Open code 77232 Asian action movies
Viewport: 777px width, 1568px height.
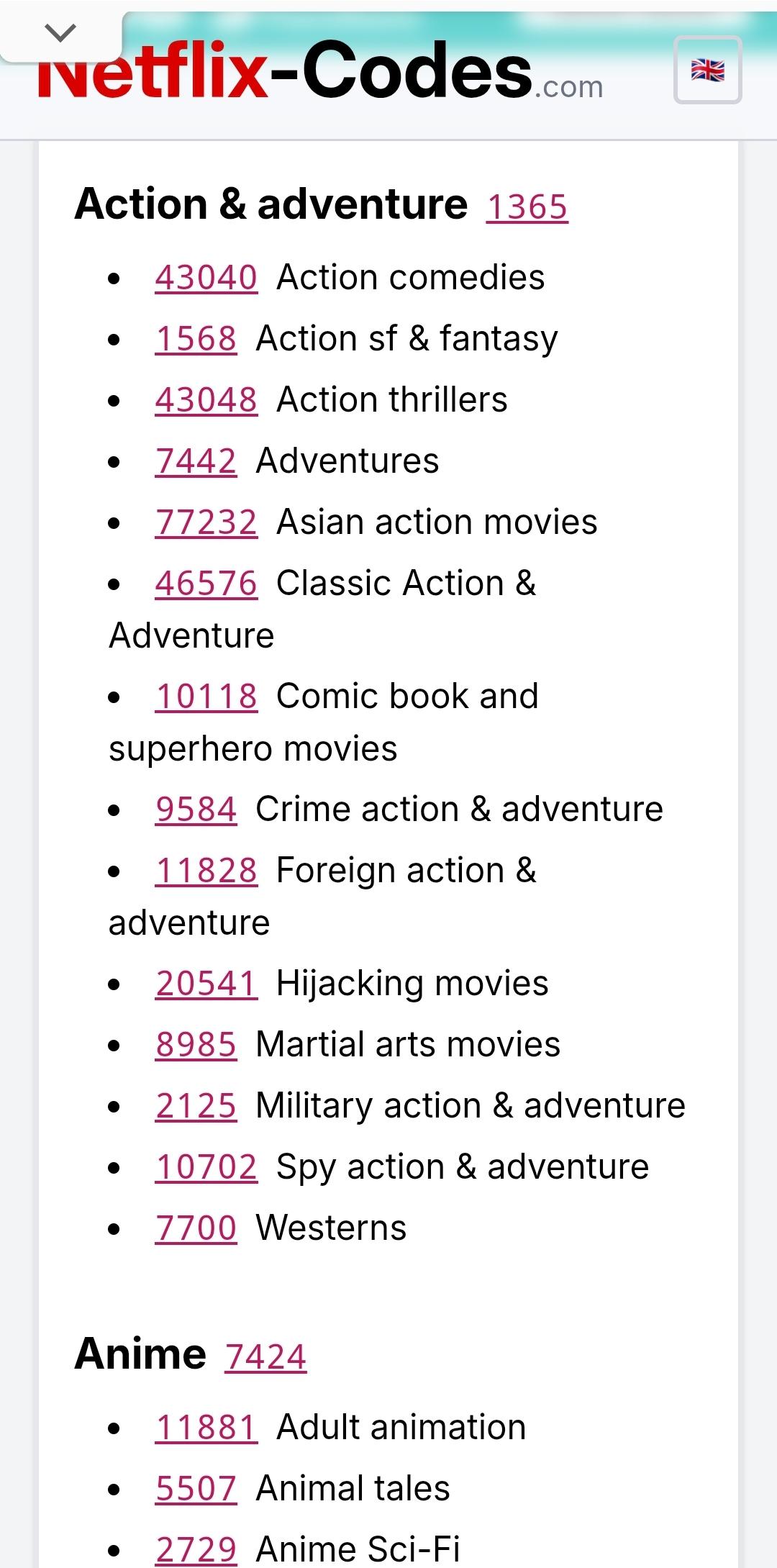click(206, 521)
